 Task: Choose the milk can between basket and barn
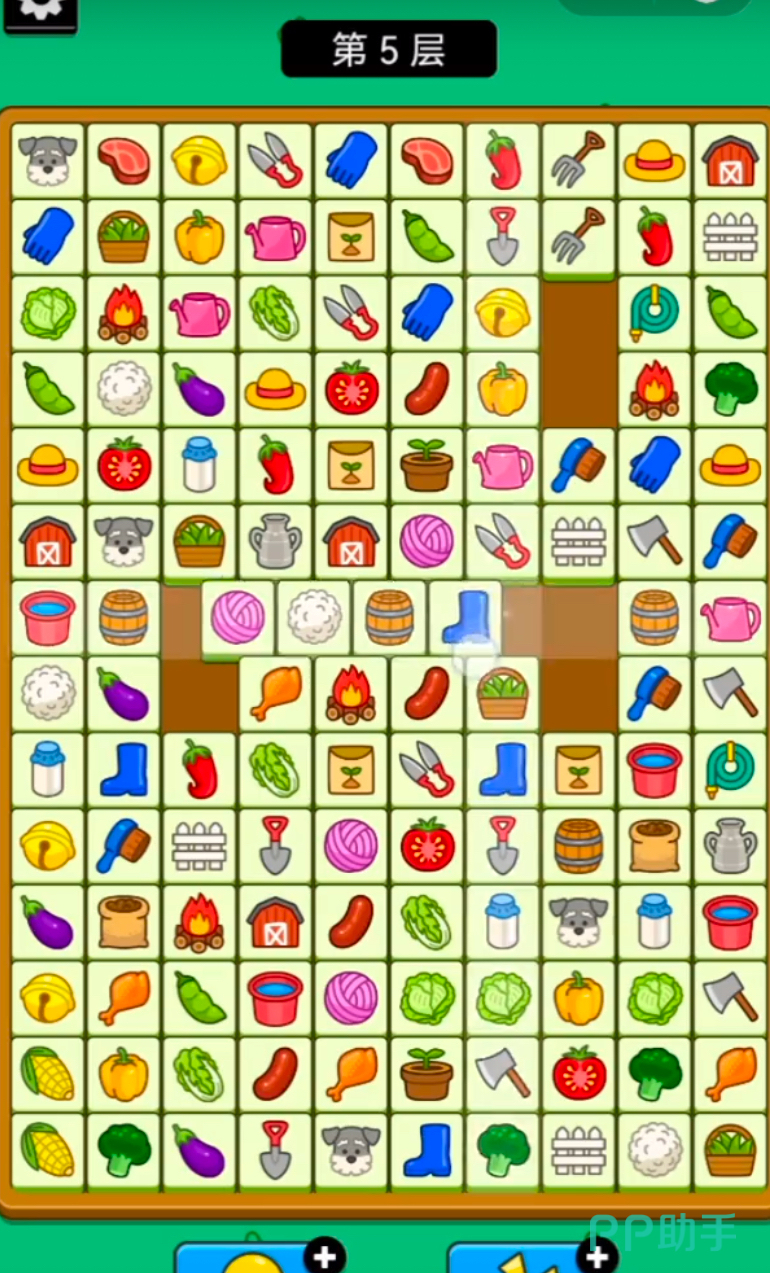tap(275, 541)
